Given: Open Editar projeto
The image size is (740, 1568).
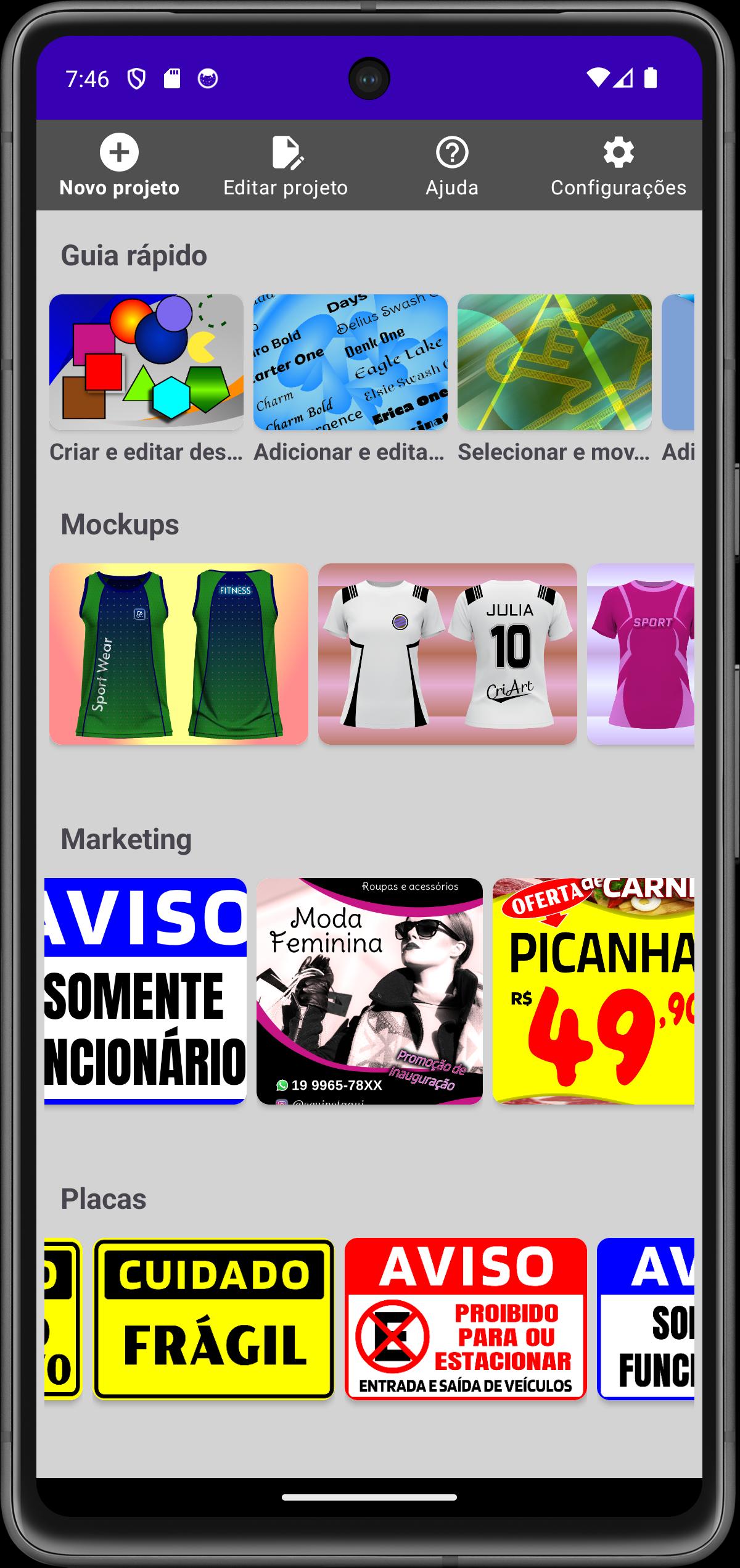Looking at the screenshot, I should click(x=286, y=165).
